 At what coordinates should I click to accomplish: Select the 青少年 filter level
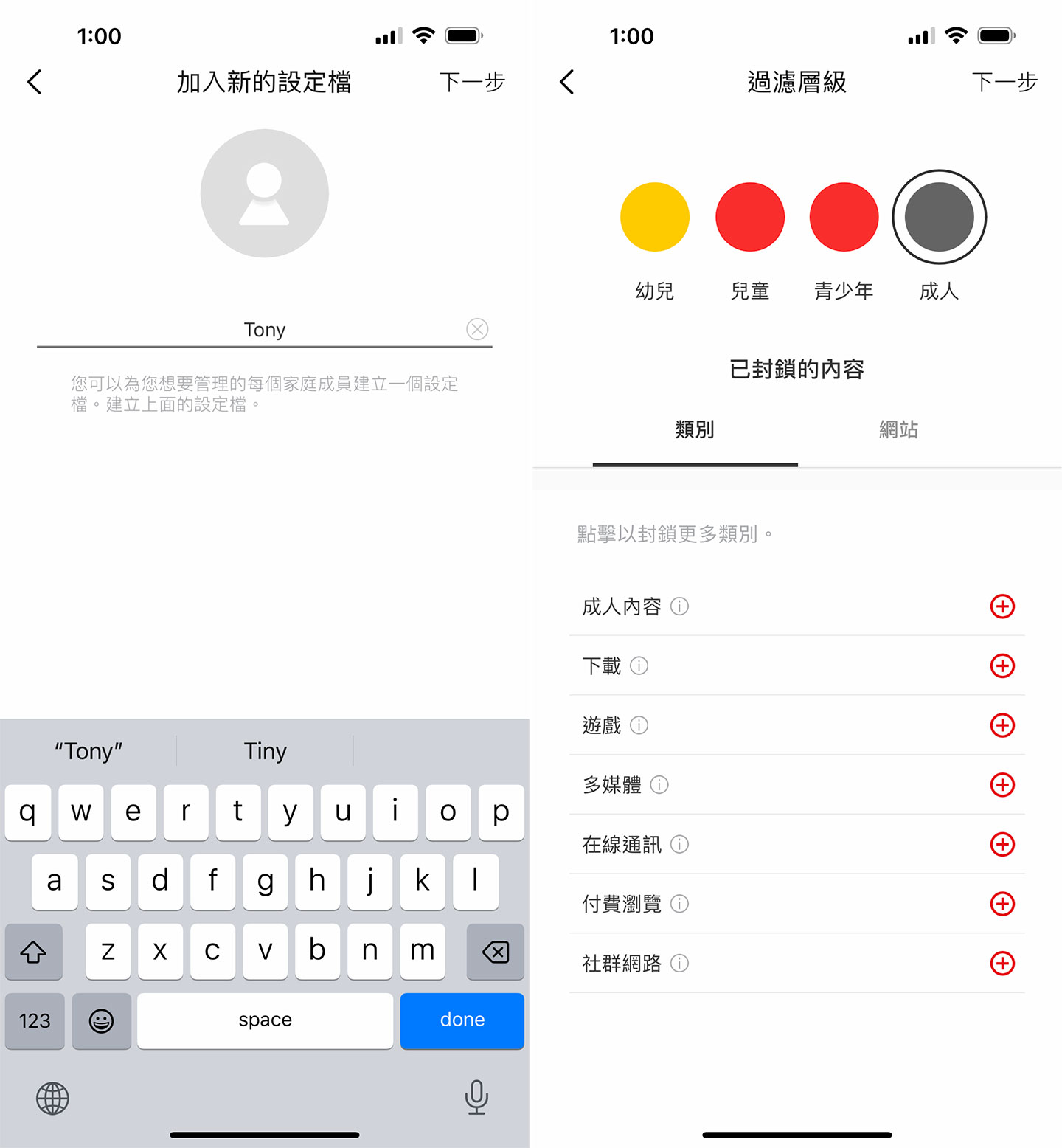tap(844, 217)
